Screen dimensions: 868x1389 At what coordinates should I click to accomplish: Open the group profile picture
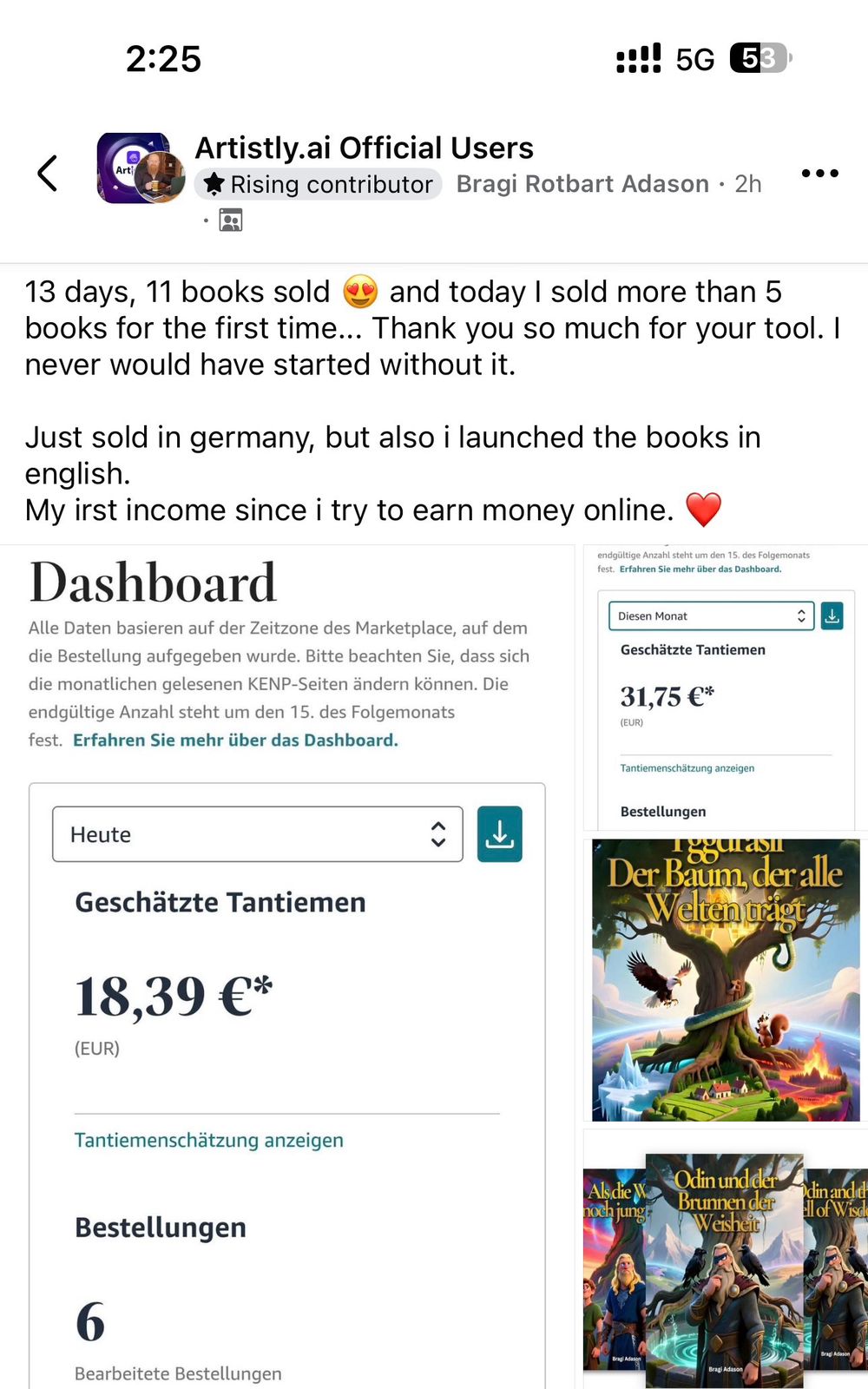[x=141, y=168]
